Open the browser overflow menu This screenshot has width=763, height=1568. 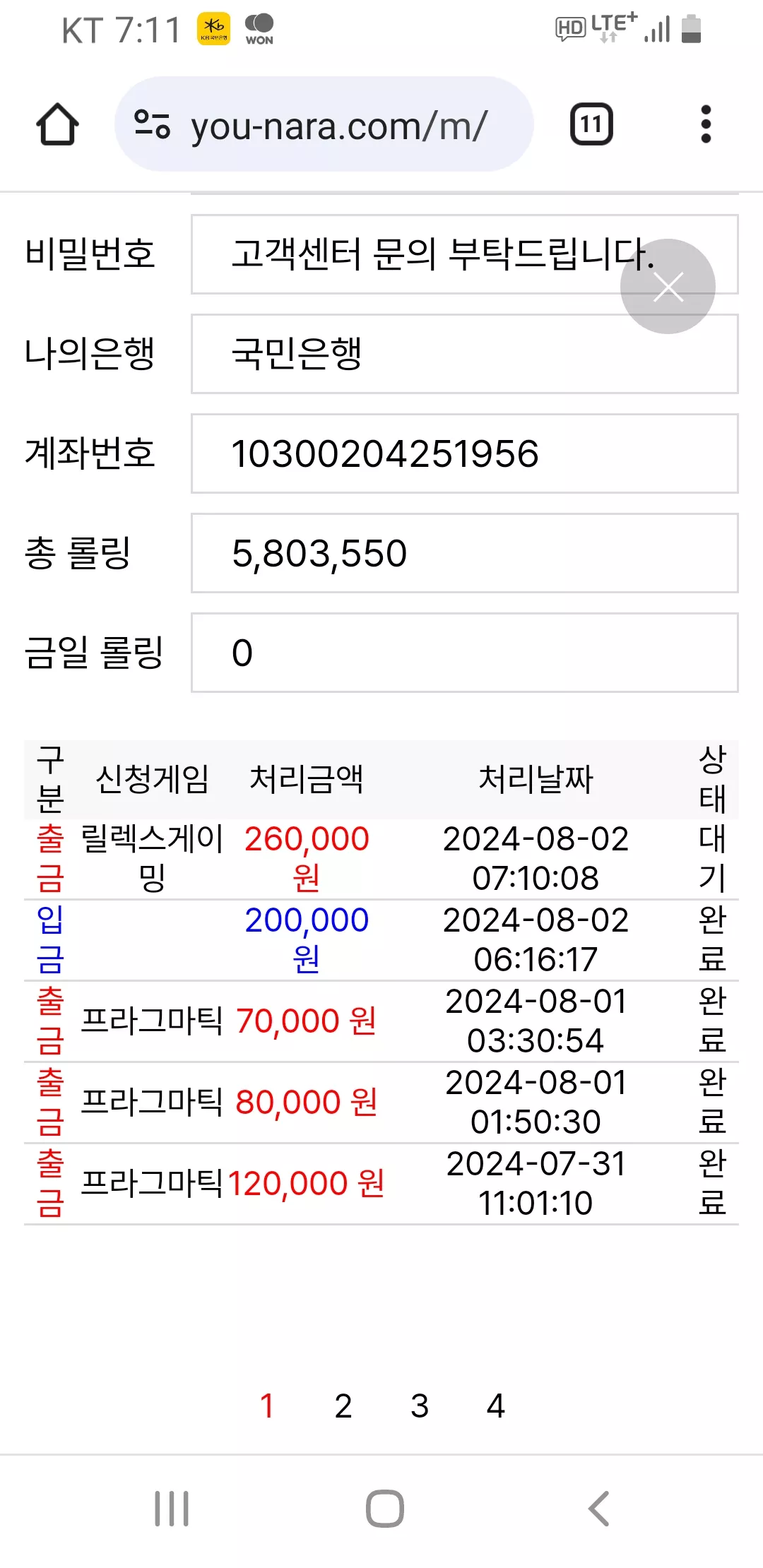coord(705,124)
